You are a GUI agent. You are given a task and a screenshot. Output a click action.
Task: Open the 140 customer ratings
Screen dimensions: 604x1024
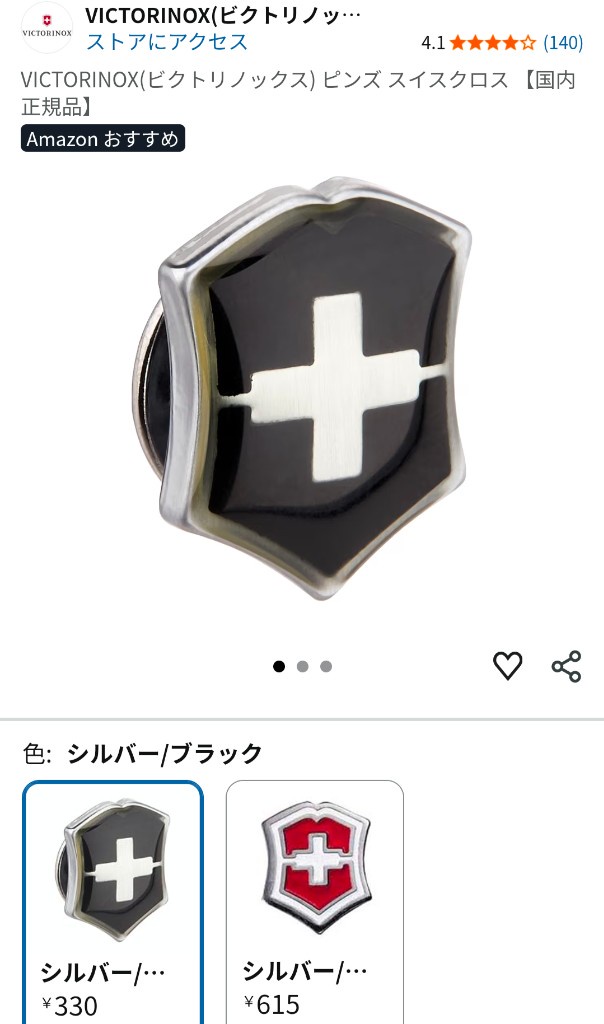562,42
